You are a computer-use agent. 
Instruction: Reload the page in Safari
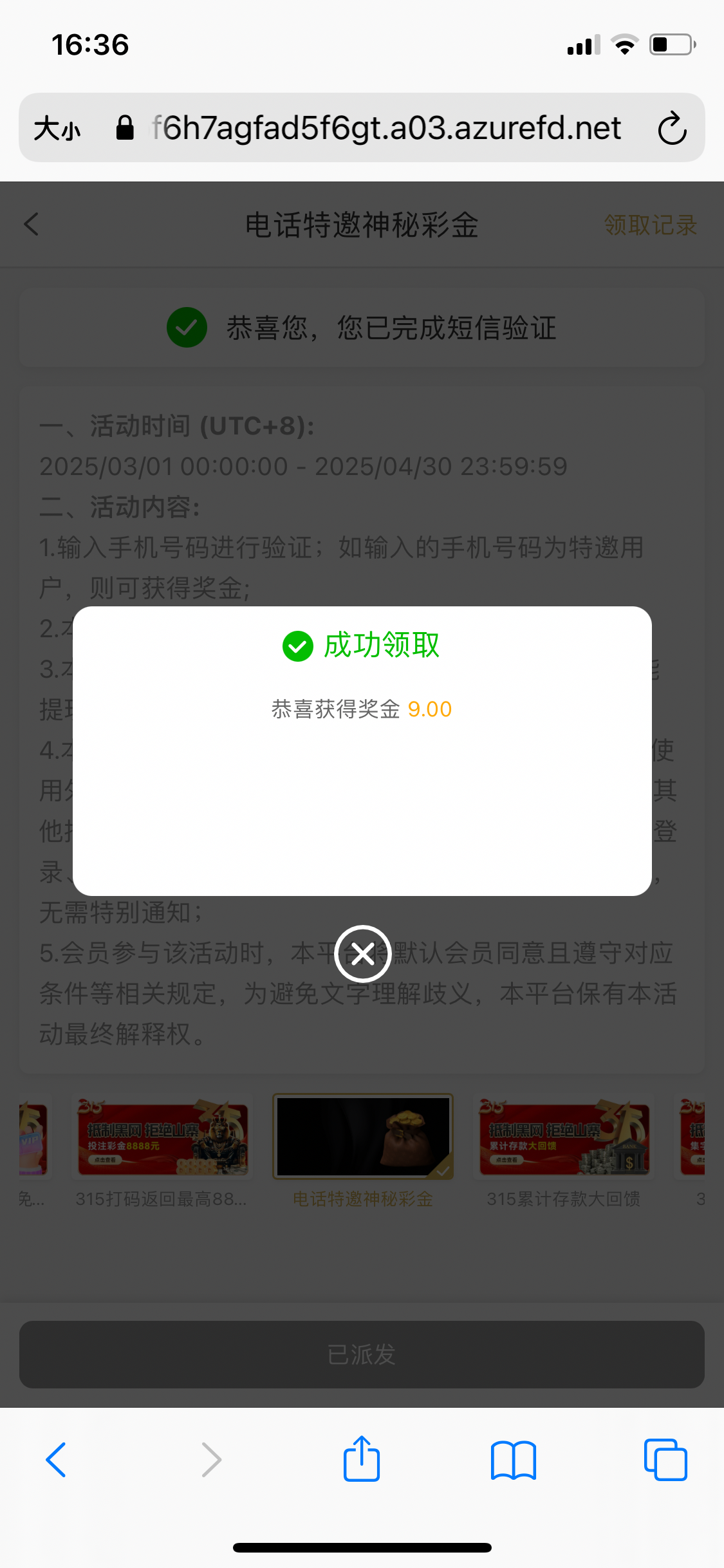pyautogui.click(x=672, y=128)
